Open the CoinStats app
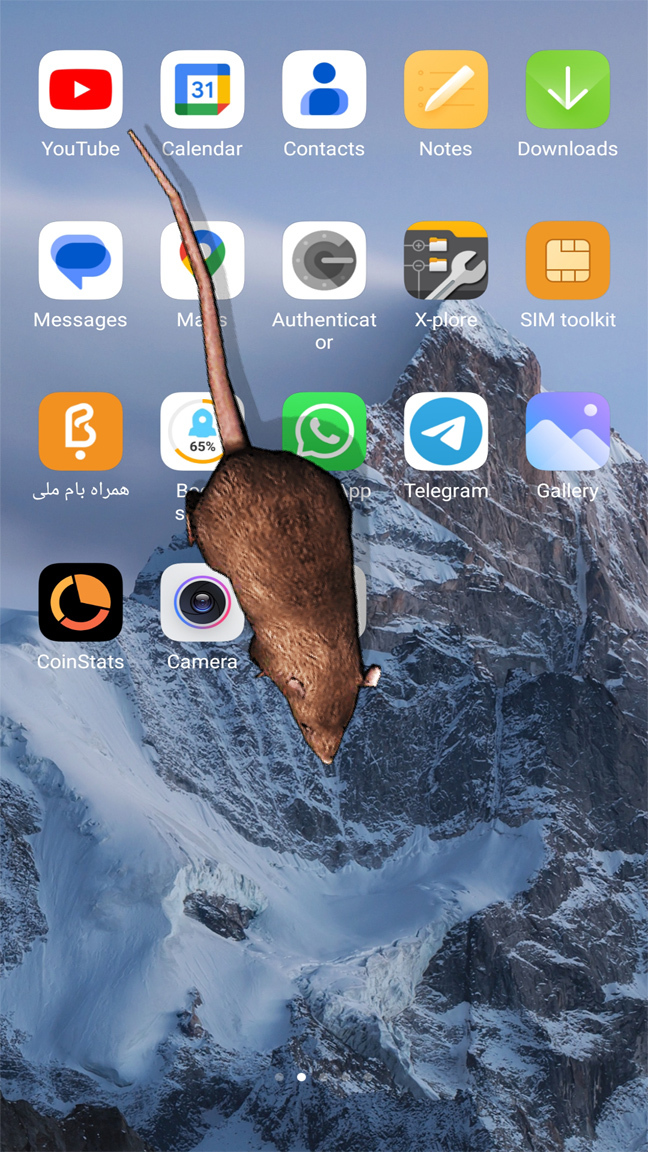 (80, 603)
